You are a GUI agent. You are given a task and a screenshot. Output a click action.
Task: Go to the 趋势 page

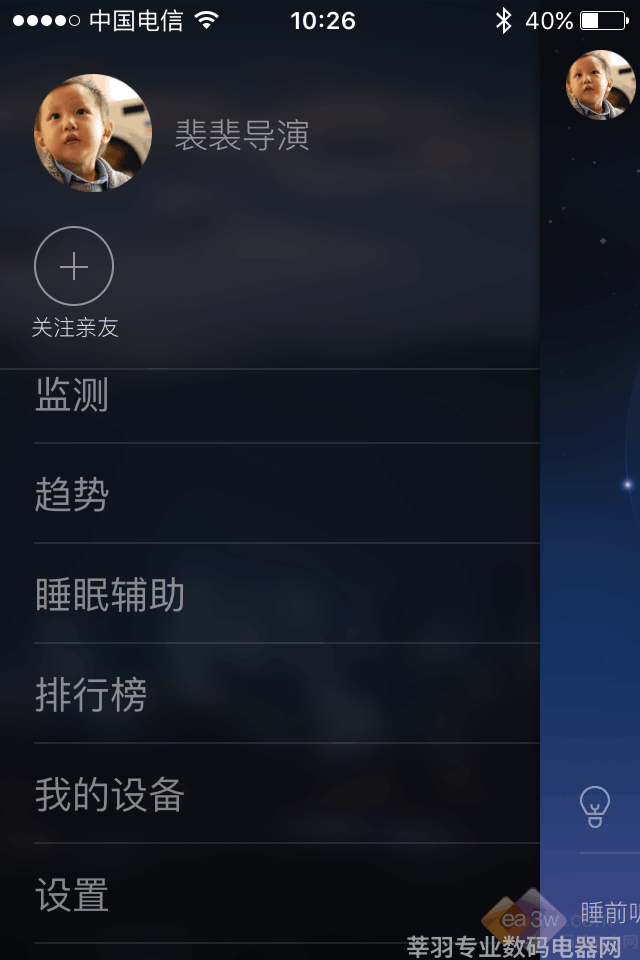(x=72, y=494)
